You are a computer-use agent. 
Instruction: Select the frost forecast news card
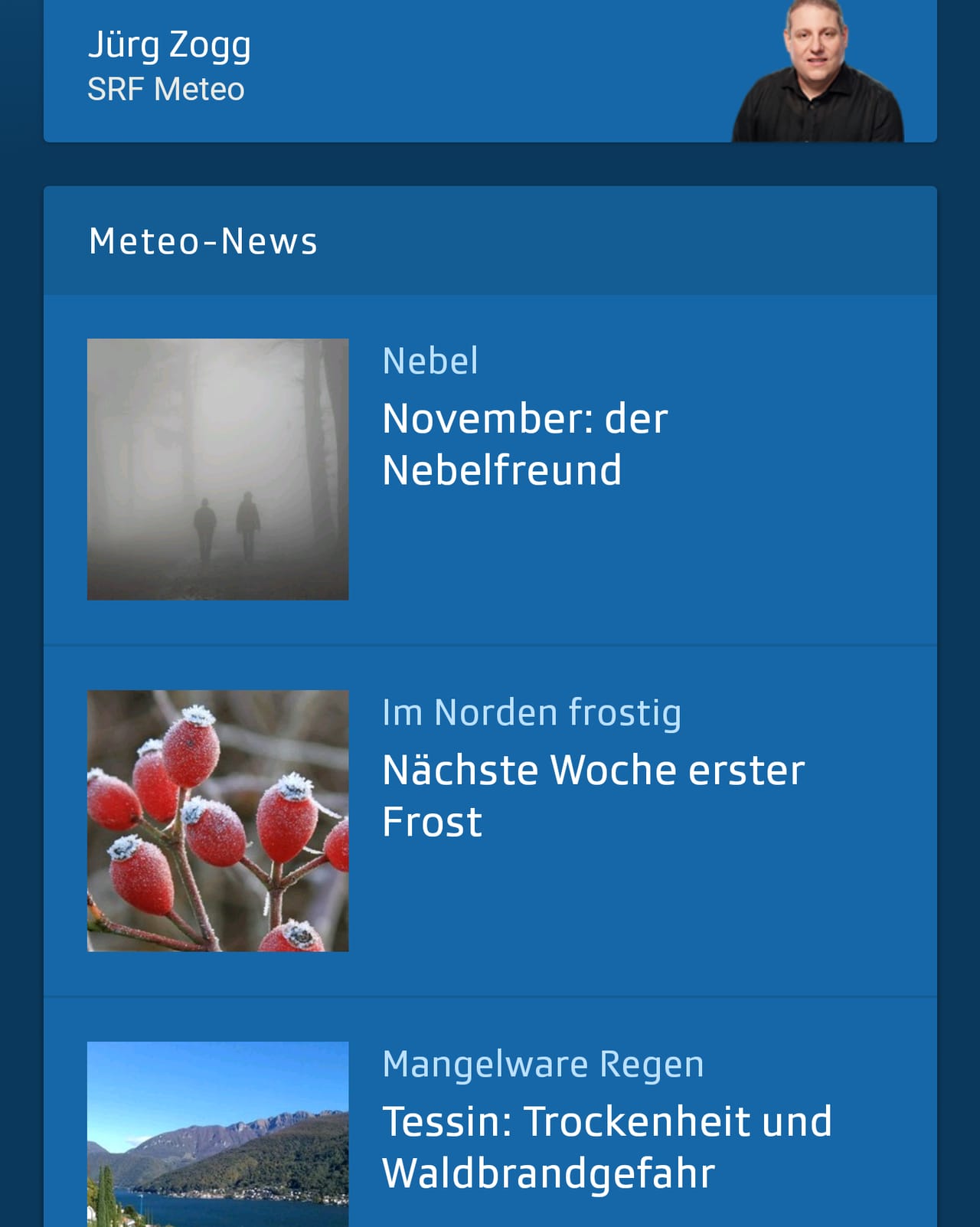[490, 820]
